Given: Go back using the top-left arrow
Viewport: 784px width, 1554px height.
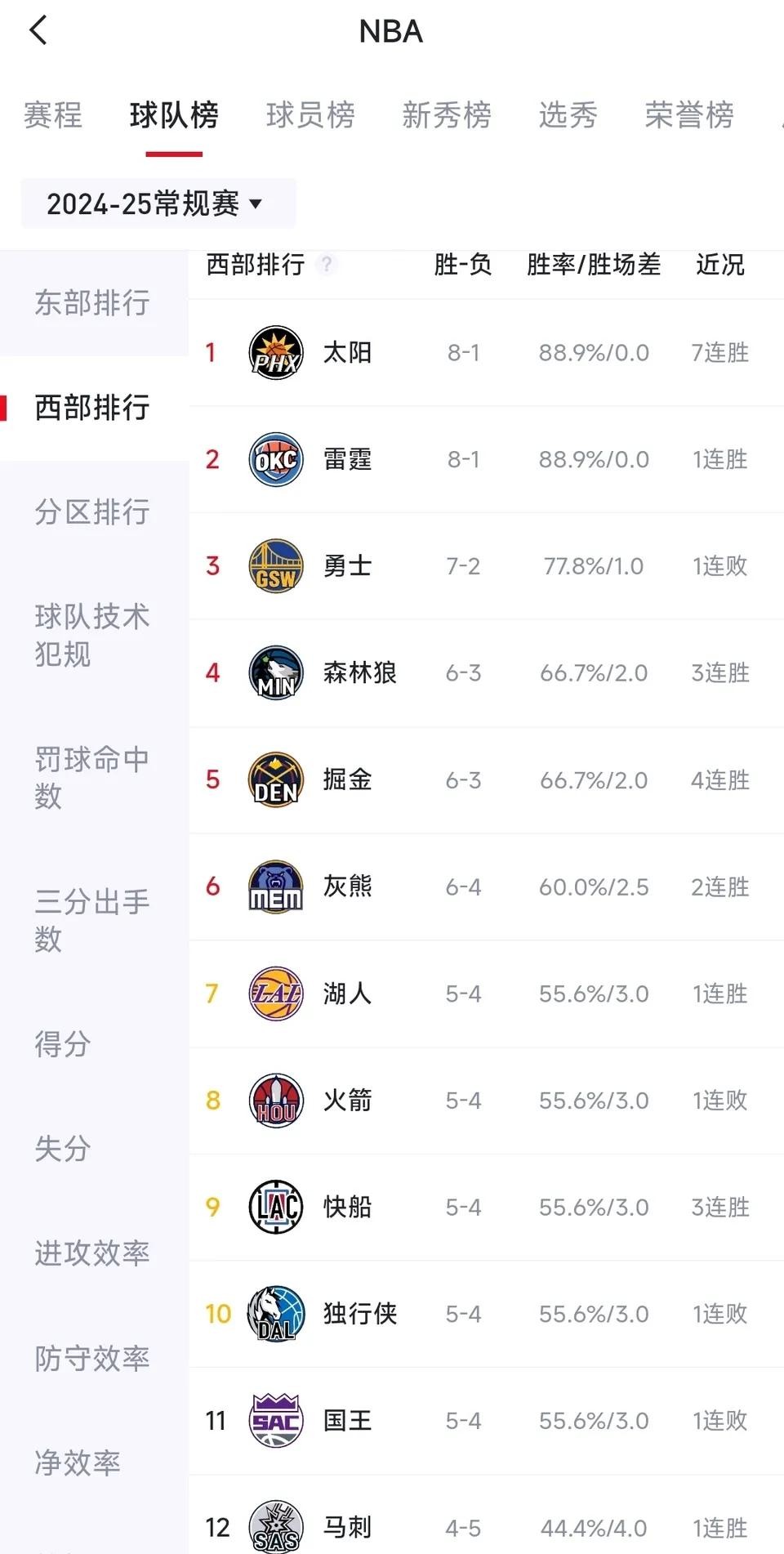Looking at the screenshot, I should (38, 31).
